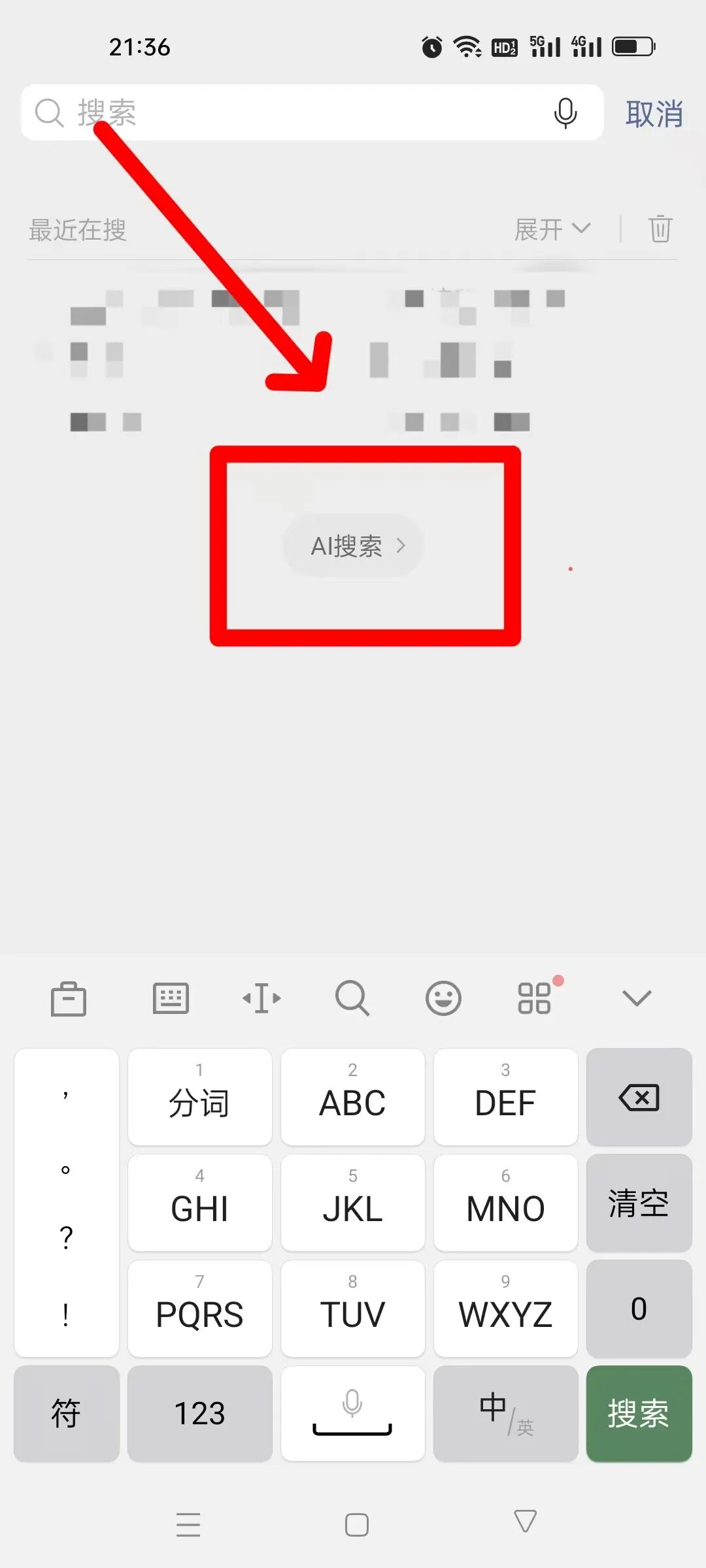Tap the text cursor positioning icon
706x1568 pixels.
[261, 998]
